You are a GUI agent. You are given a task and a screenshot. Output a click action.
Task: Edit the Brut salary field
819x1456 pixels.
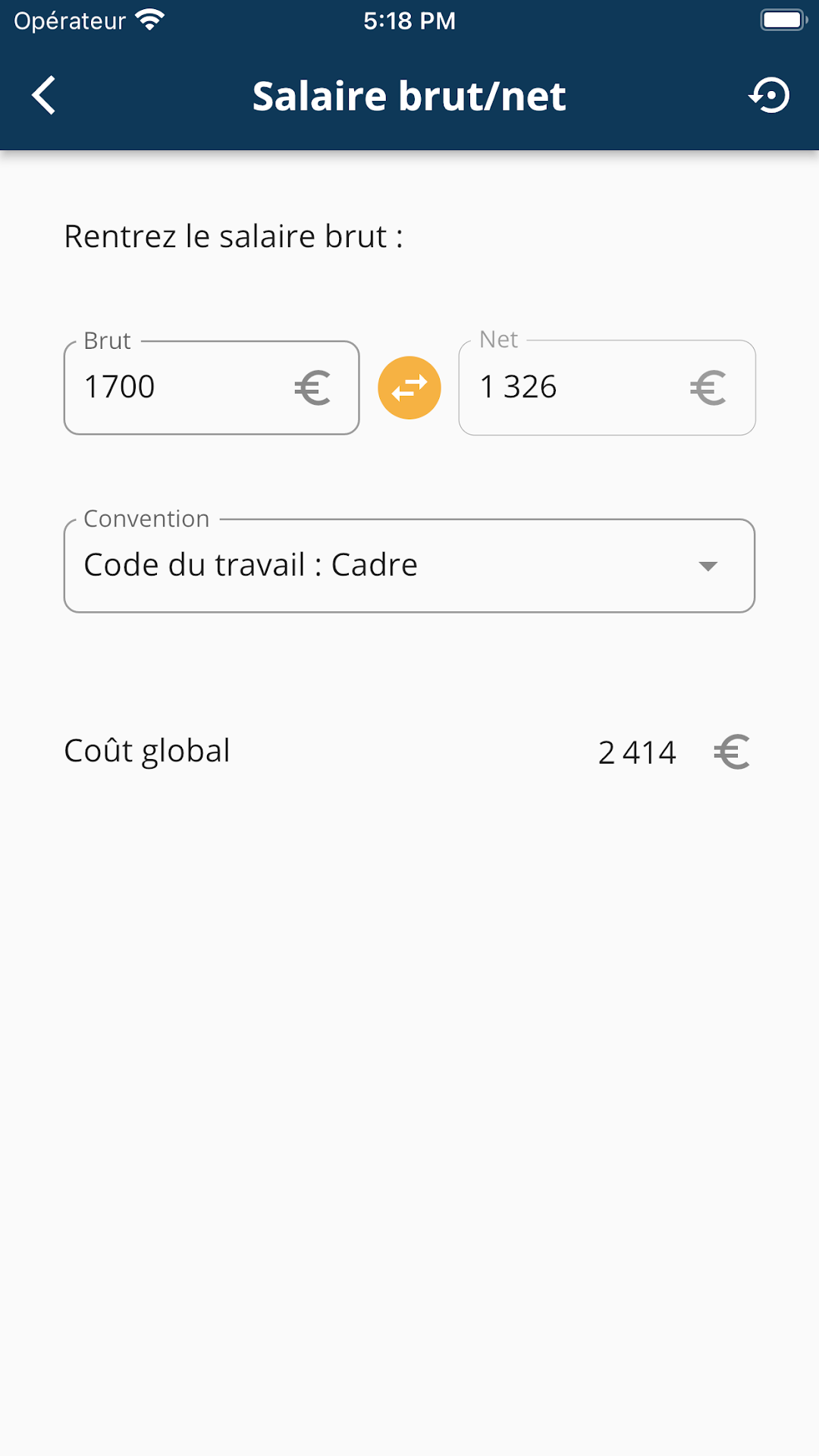[212, 388]
